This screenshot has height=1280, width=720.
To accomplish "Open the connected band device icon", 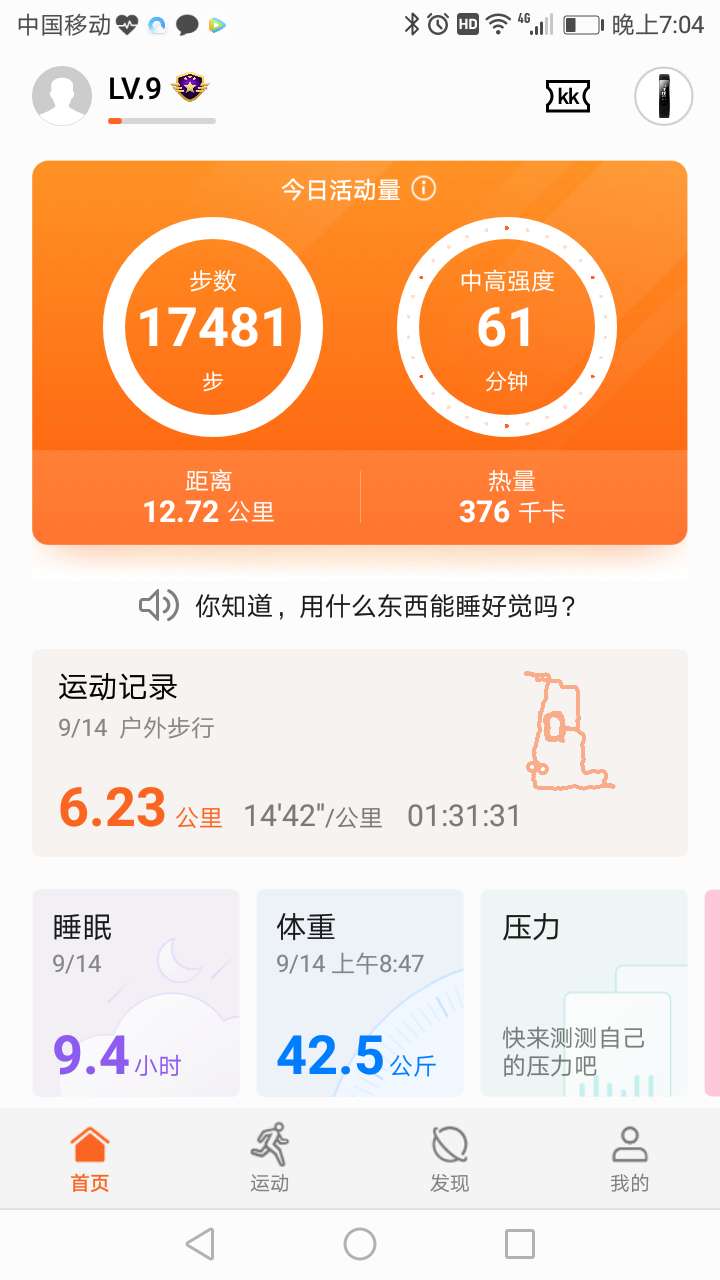I will pyautogui.click(x=665, y=96).
